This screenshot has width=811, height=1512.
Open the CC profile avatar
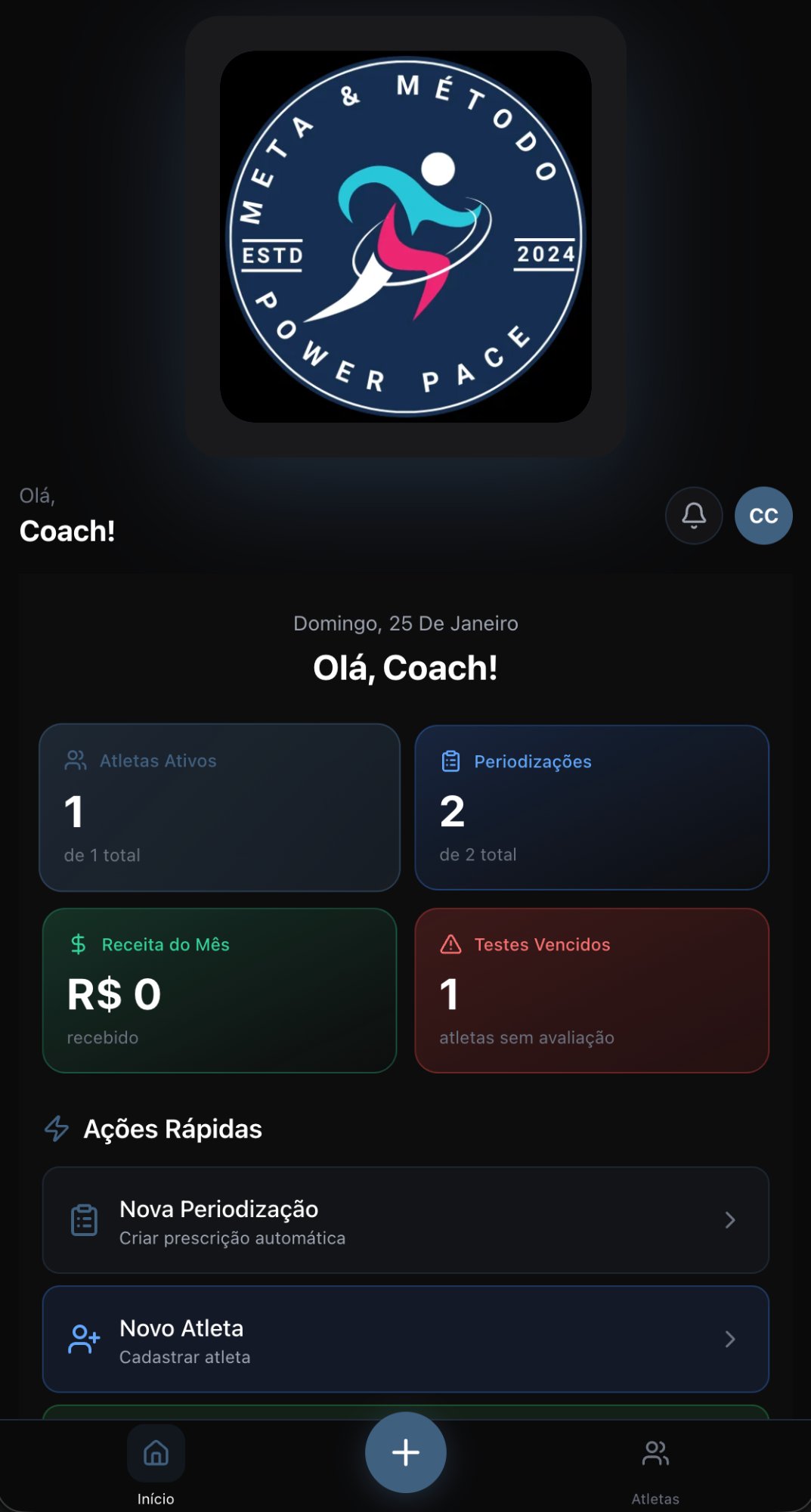pyautogui.click(x=763, y=516)
